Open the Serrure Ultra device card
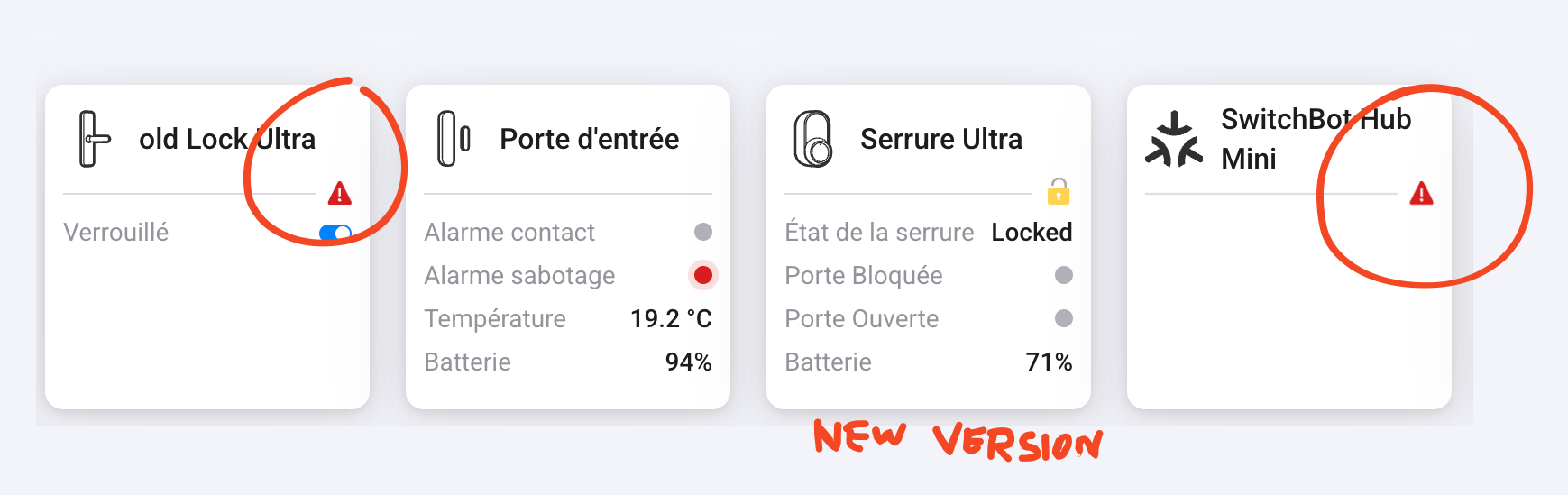 click(x=940, y=139)
